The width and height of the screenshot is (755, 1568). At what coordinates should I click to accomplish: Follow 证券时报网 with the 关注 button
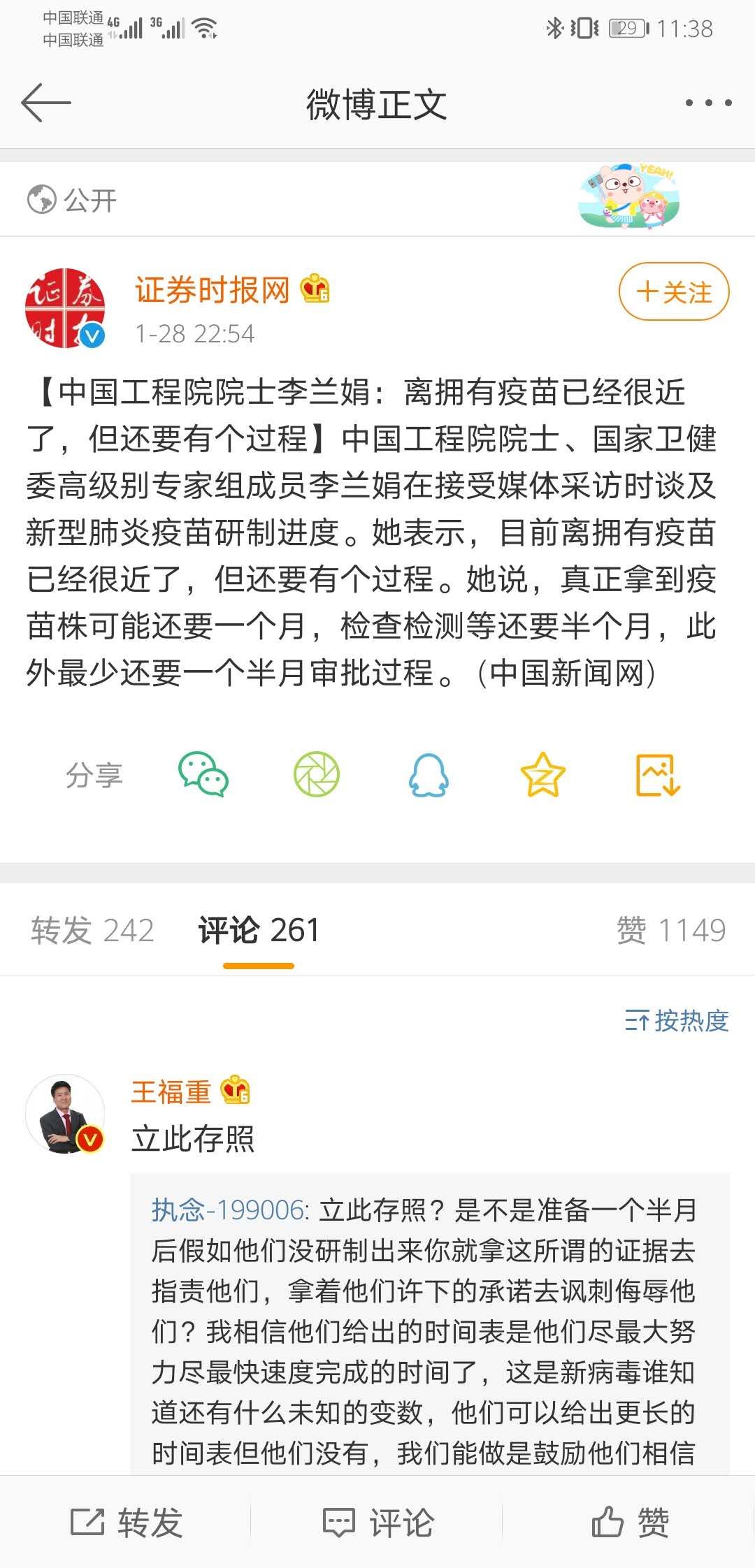674,292
